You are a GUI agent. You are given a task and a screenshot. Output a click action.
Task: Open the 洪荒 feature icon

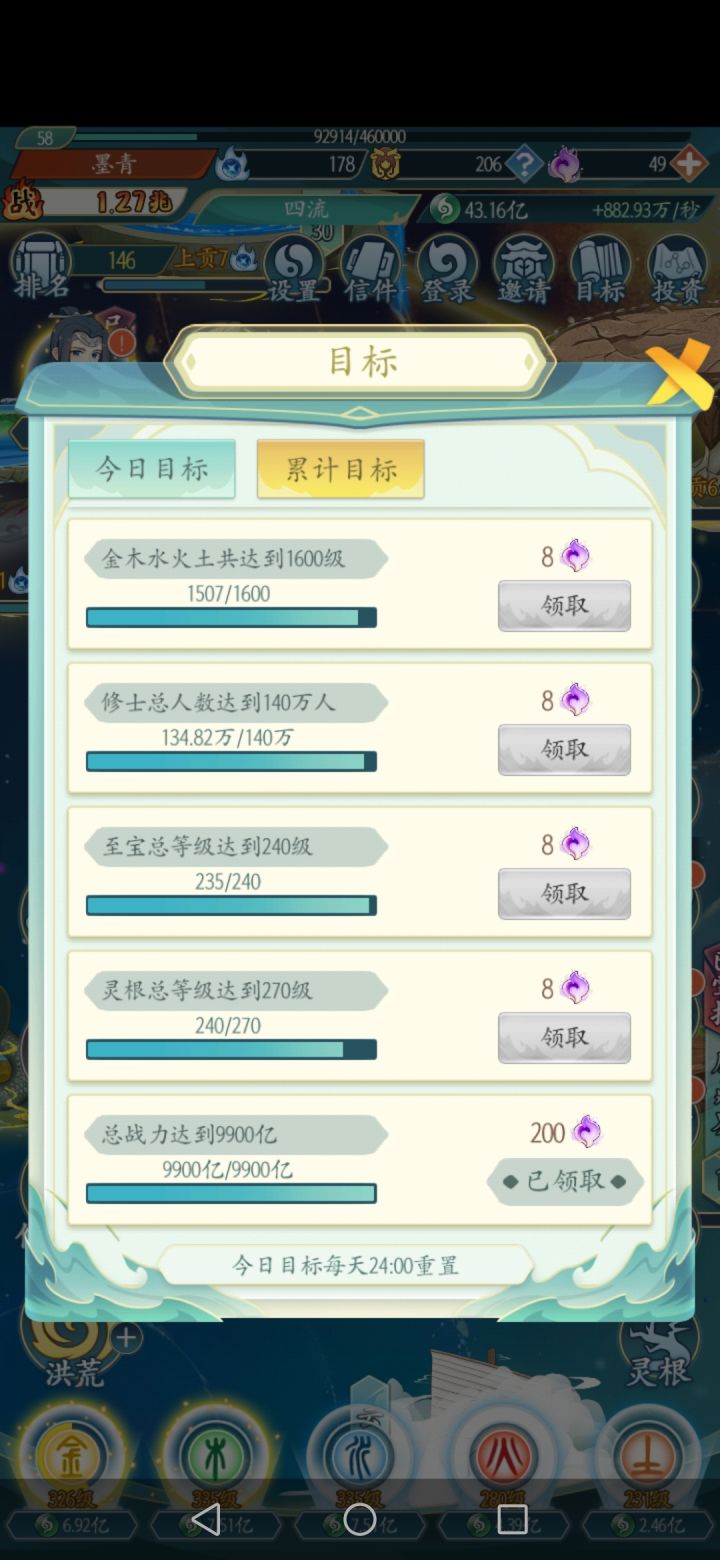click(x=71, y=1340)
